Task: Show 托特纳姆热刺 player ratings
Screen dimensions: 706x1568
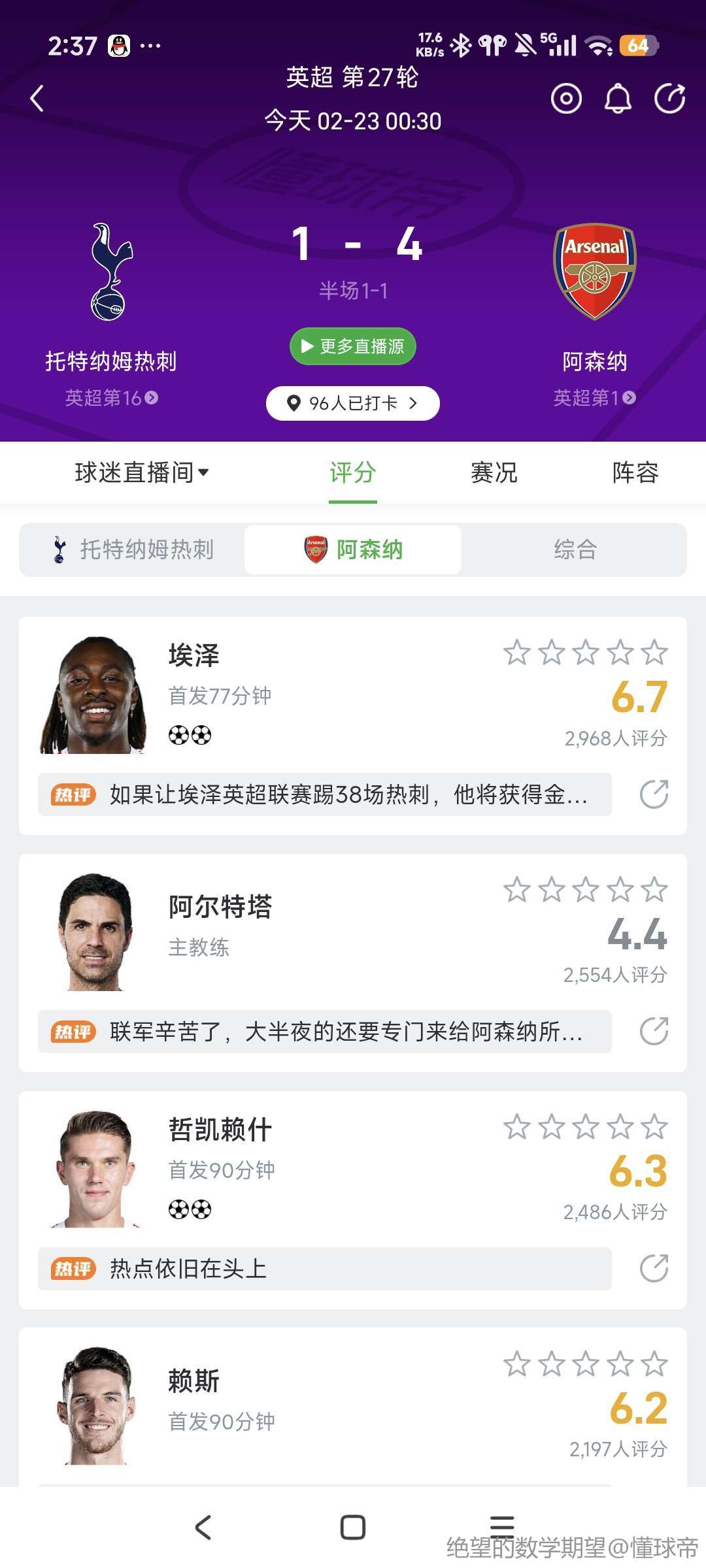Action: (x=133, y=549)
